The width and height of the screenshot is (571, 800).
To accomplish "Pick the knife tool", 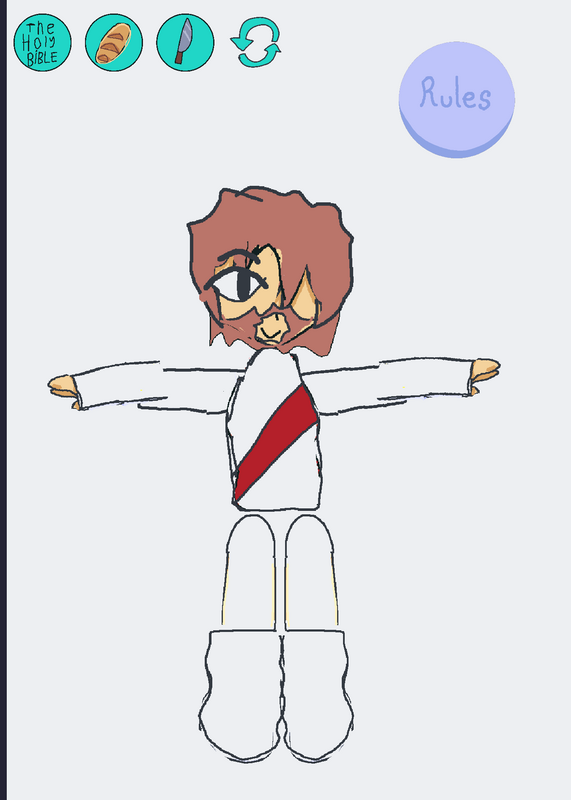I will pos(185,42).
